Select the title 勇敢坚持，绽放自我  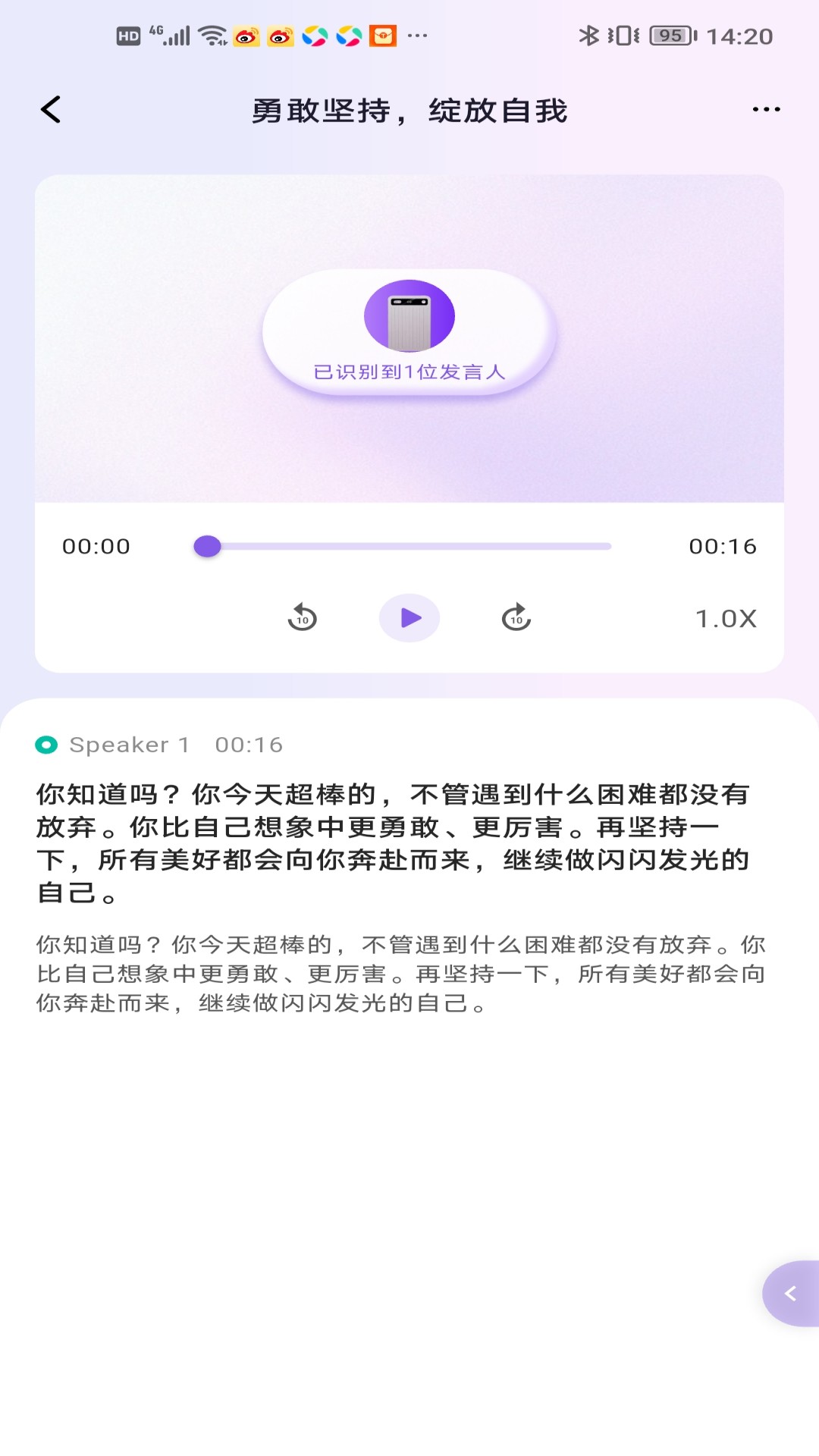[409, 109]
